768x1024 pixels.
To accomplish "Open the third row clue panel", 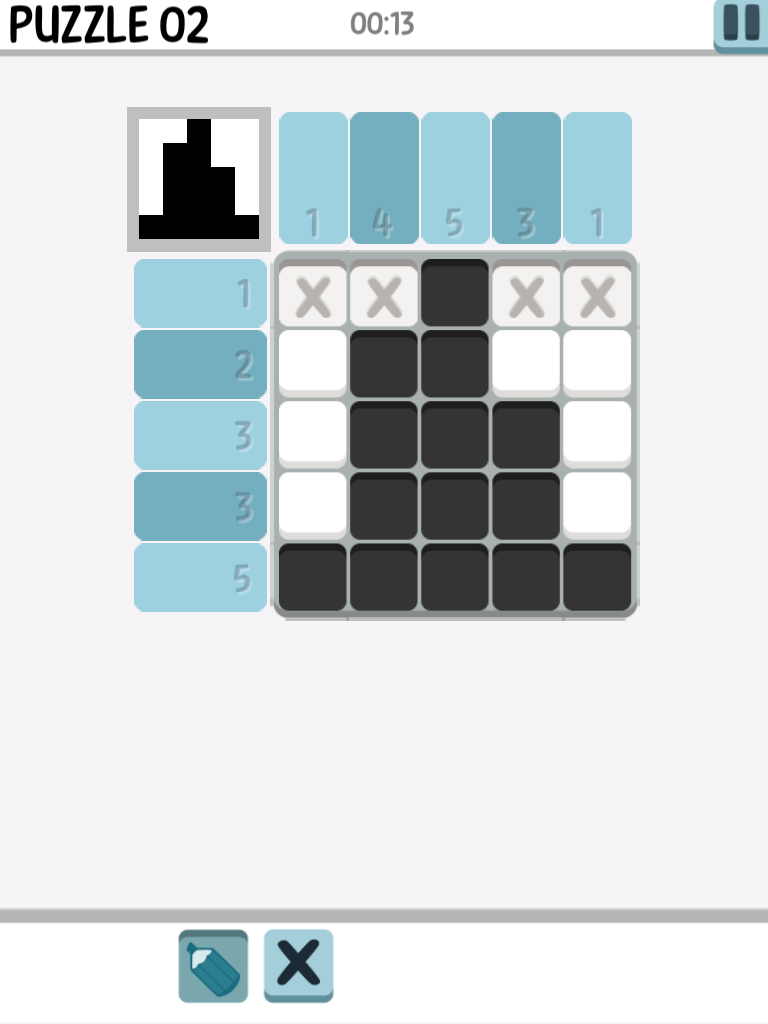I will pyautogui.click(x=199, y=434).
